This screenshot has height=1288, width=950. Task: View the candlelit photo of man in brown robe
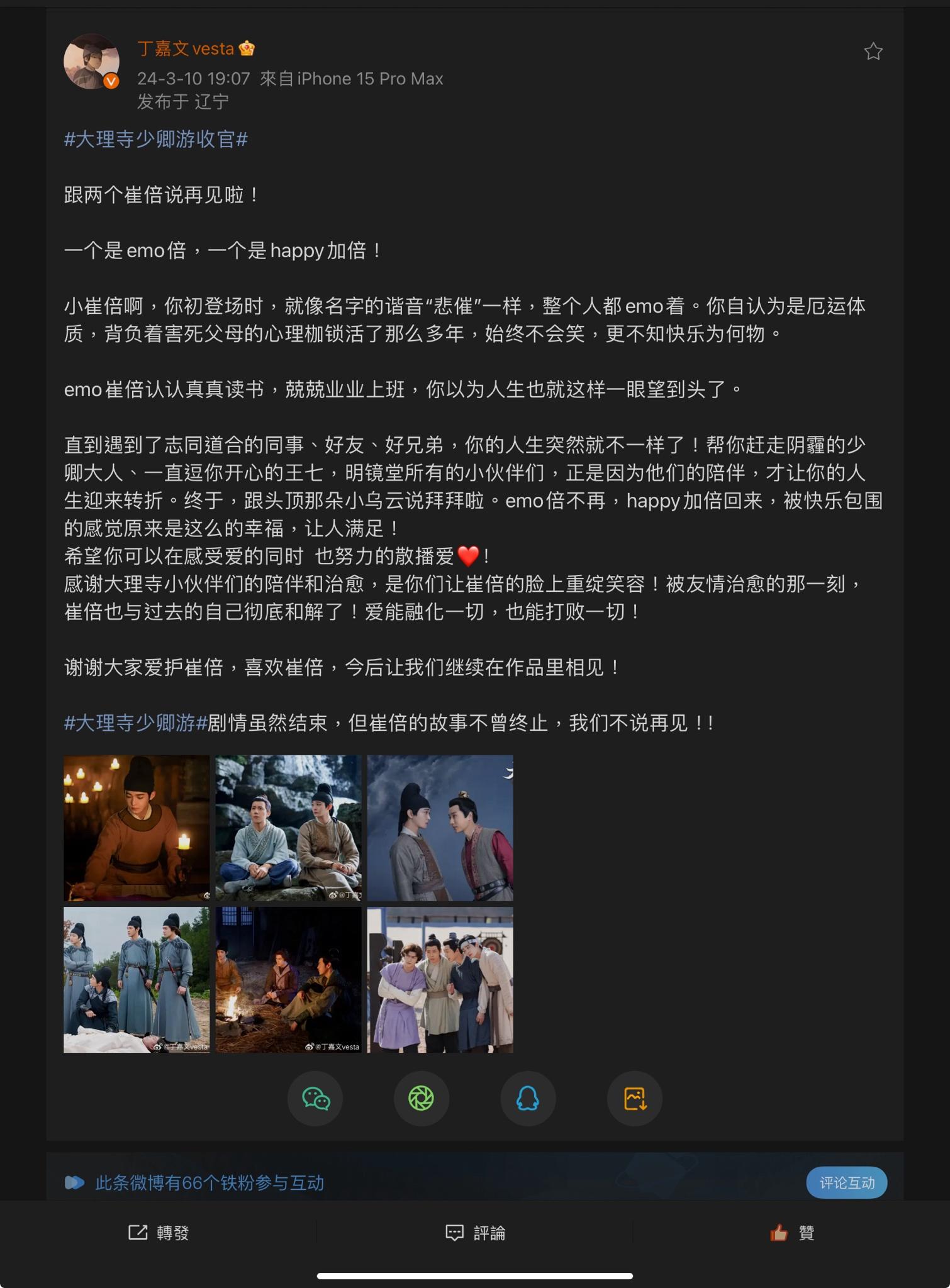[137, 828]
